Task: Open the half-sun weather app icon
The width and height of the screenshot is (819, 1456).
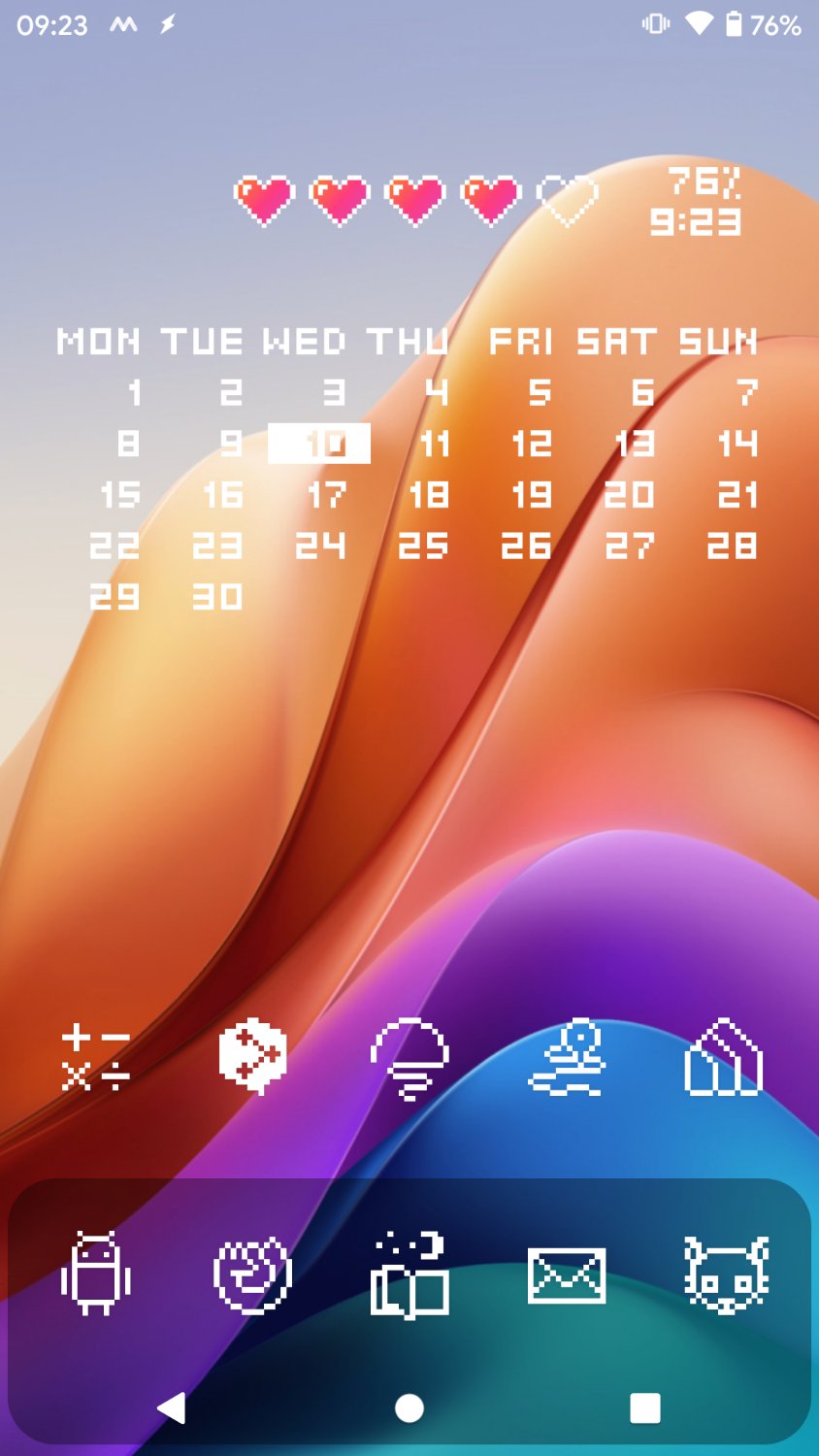Action: 409,1057
